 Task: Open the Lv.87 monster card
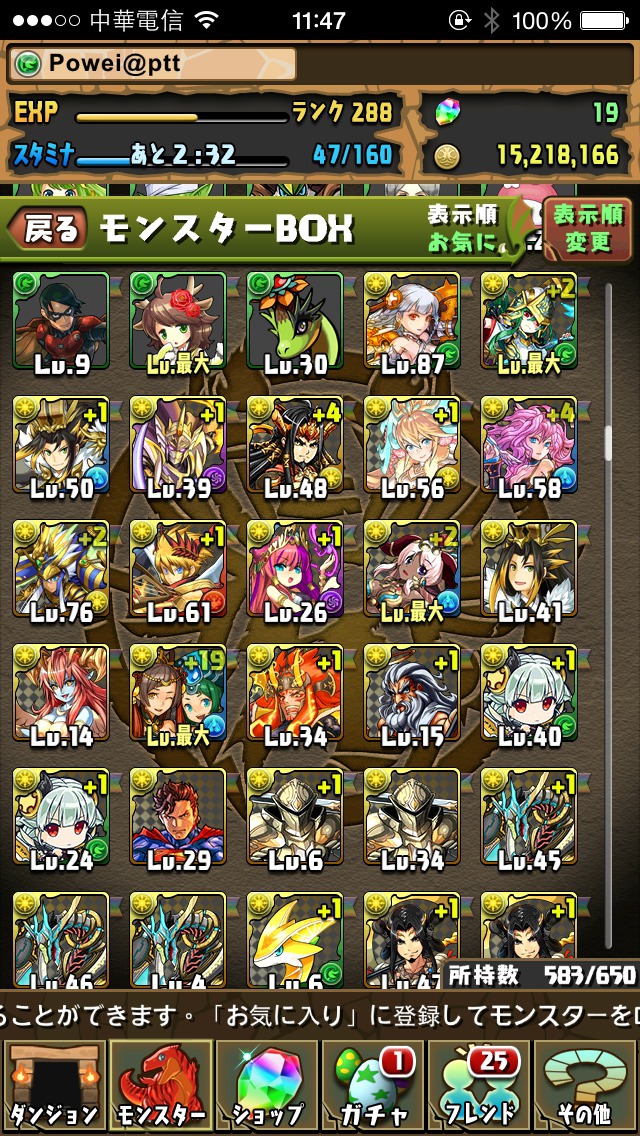point(412,322)
